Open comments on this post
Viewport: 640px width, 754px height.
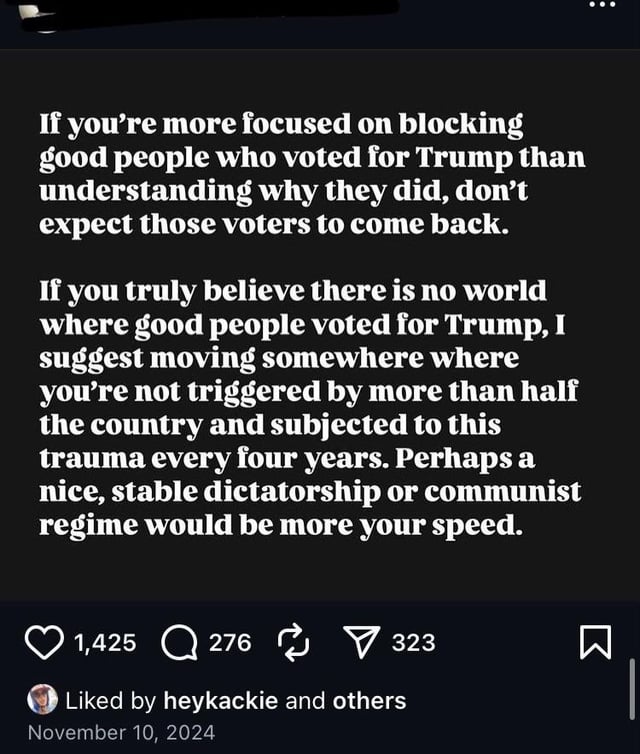(179, 642)
